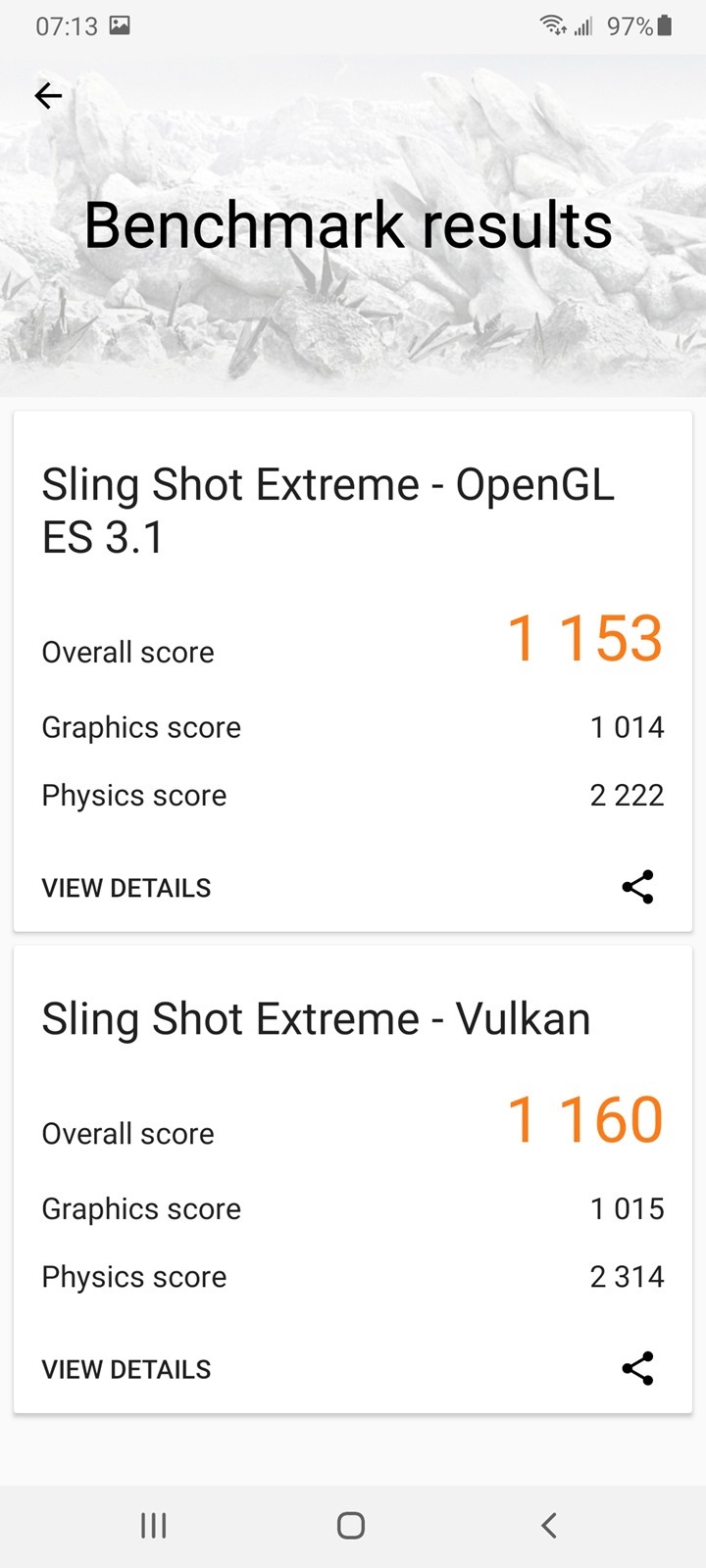Go back using the top-left arrow

48,95
